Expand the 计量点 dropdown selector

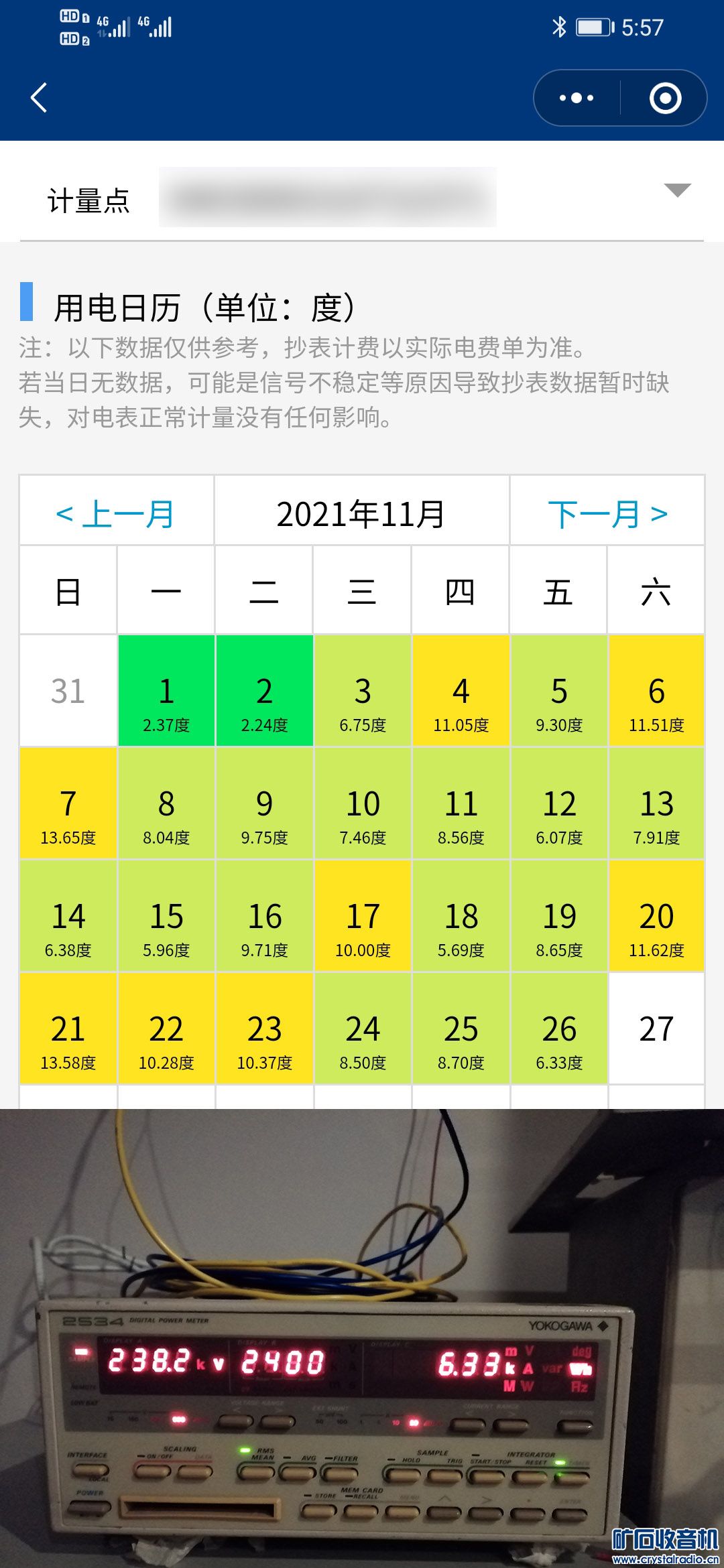point(677,190)
